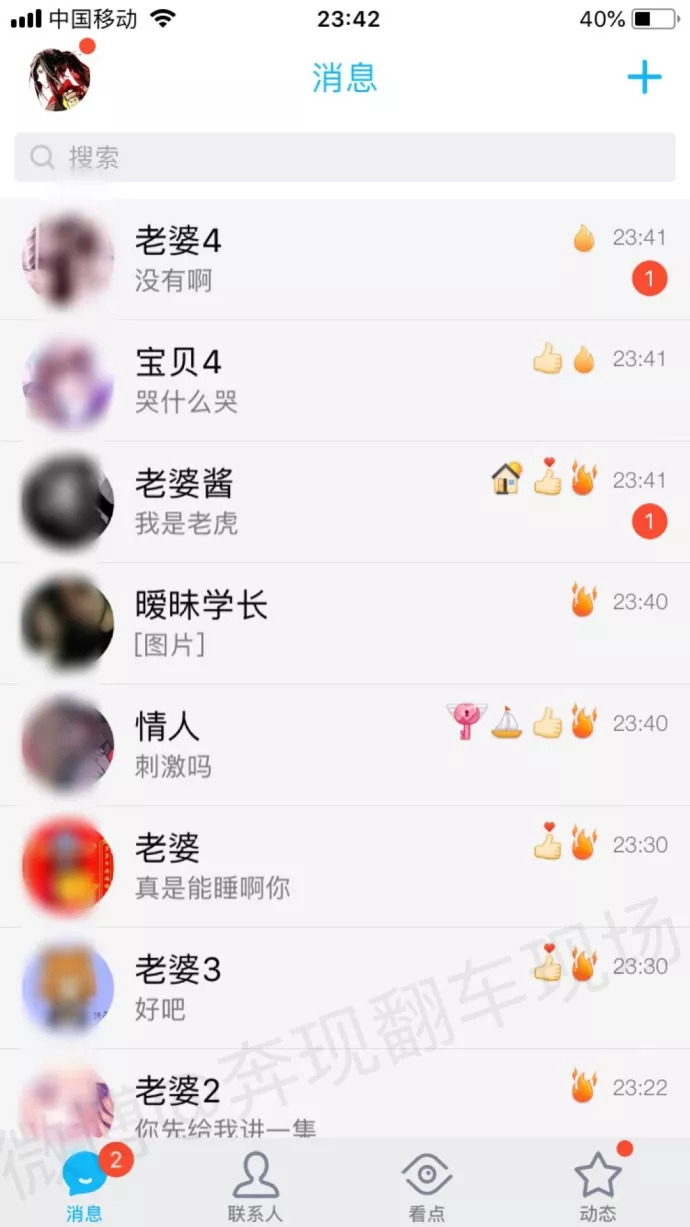
Task: Select the 消息 tab
Action: [85, 1187]
